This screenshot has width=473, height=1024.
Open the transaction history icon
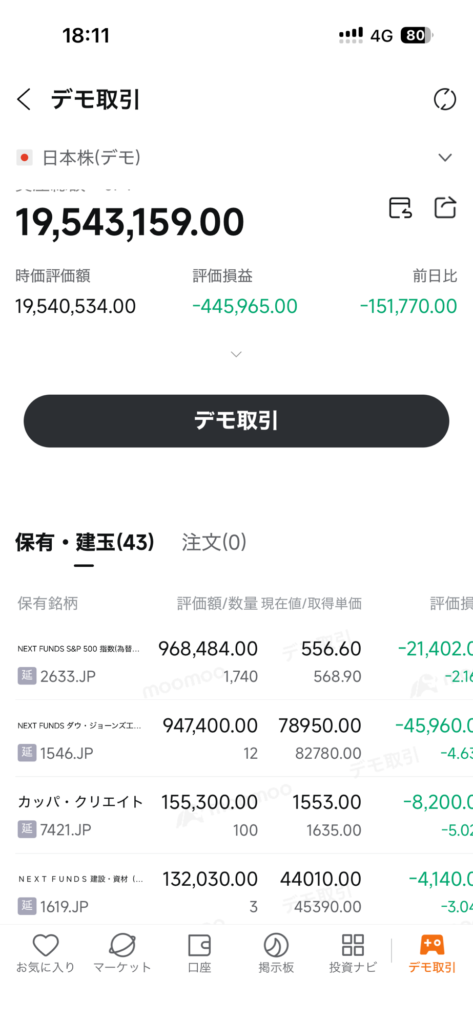[400, 208]
